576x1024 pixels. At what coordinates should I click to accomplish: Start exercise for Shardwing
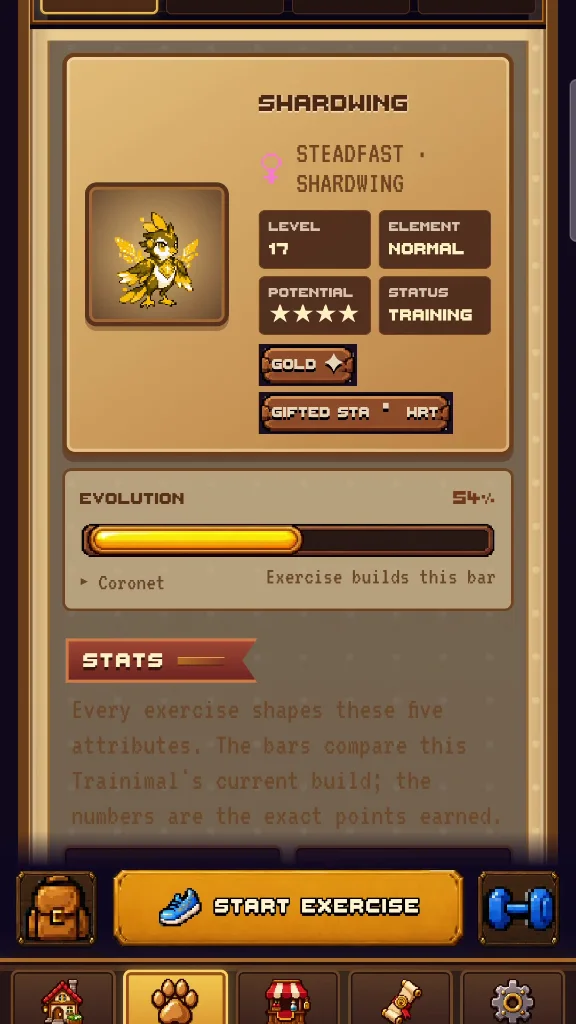click(x=288, y=907)
